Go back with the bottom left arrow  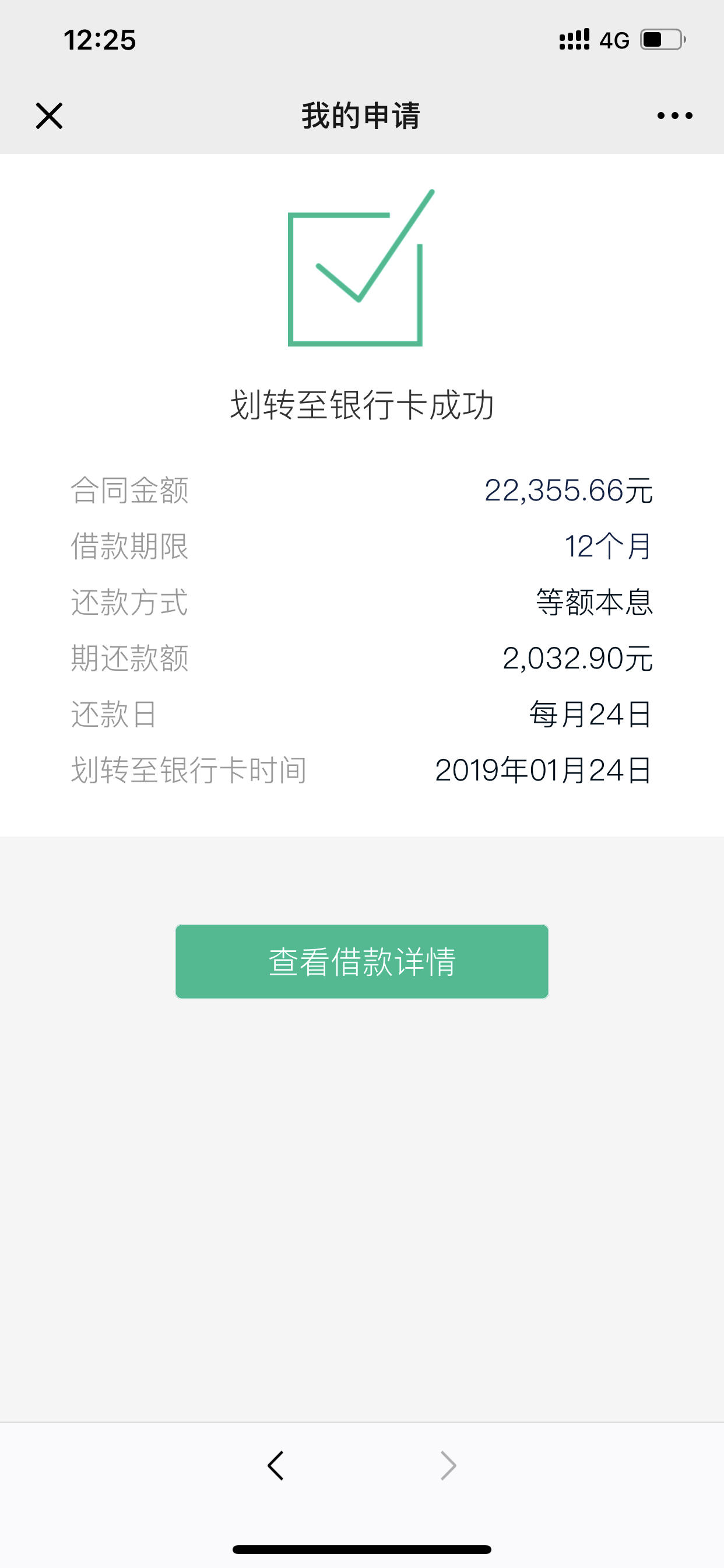point(276,1465)
